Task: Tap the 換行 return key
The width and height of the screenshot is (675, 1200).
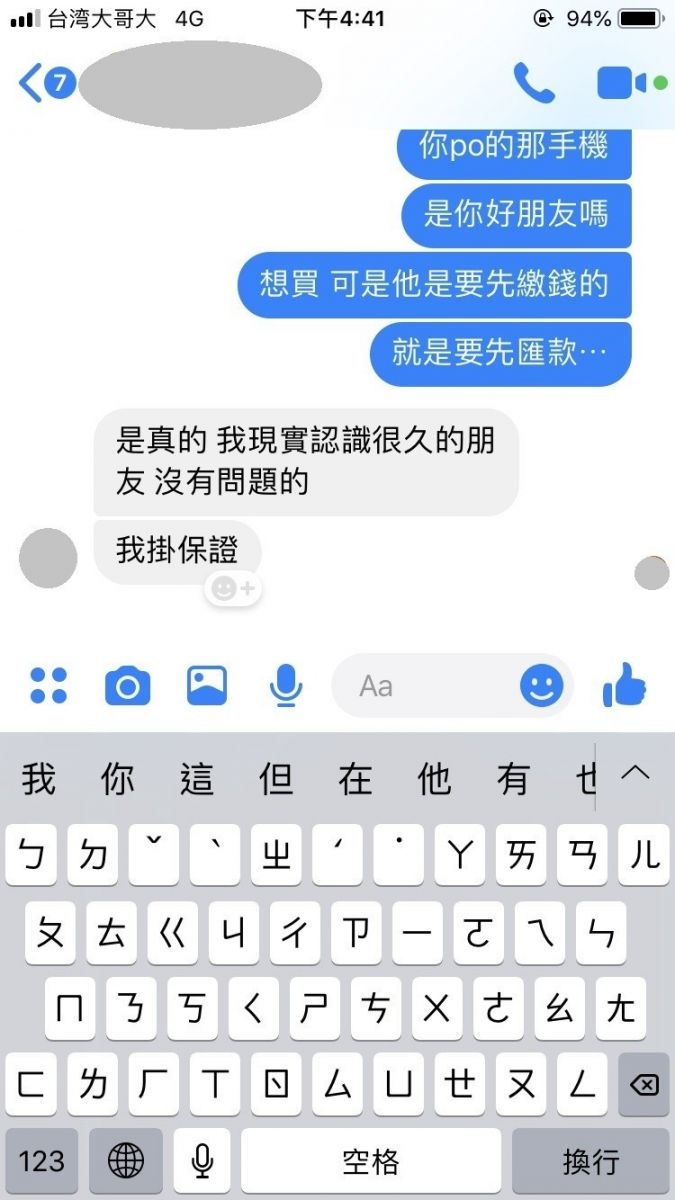Action: pos(590,1161)
